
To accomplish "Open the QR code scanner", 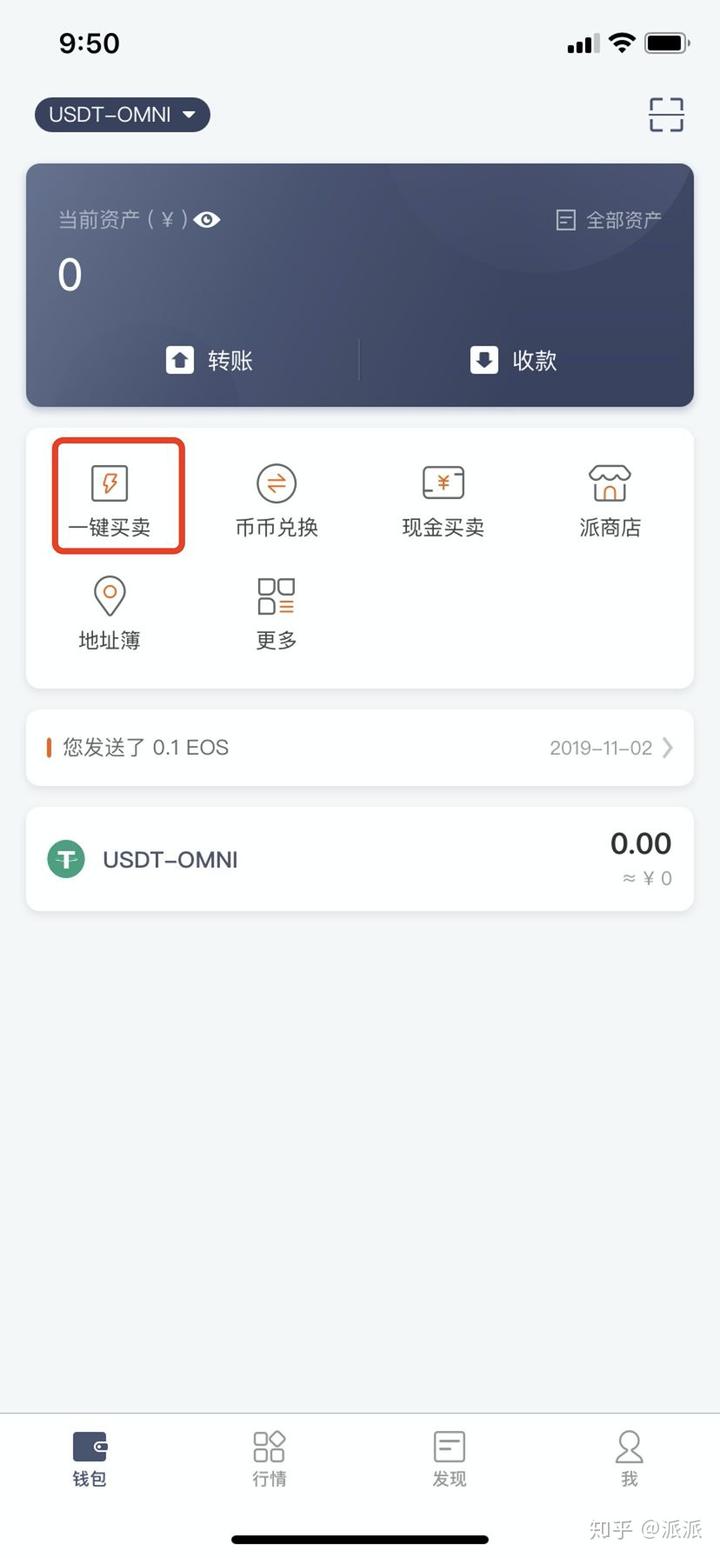I will [666, 115].
